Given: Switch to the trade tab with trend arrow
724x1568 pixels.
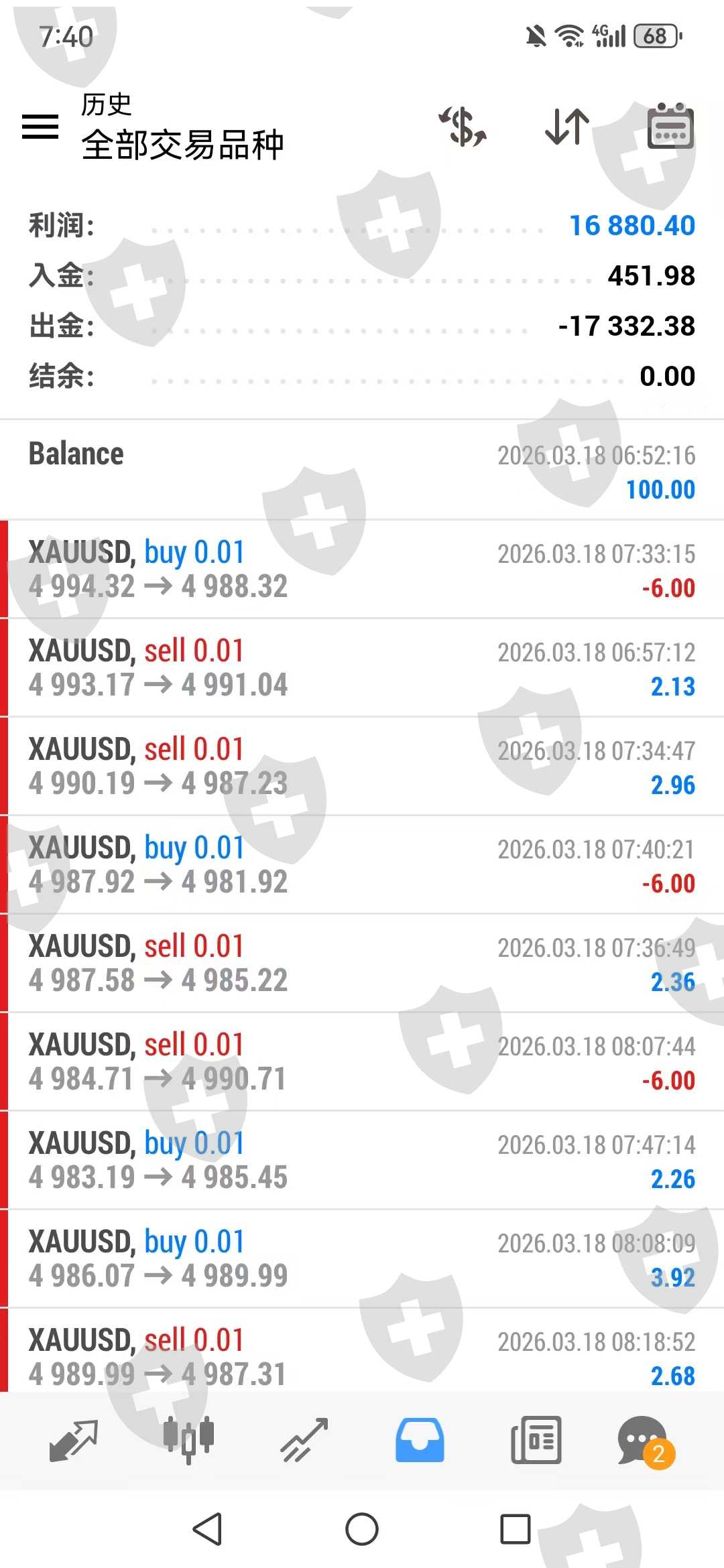Looking at the screenshot, I should click(304, 1439).
